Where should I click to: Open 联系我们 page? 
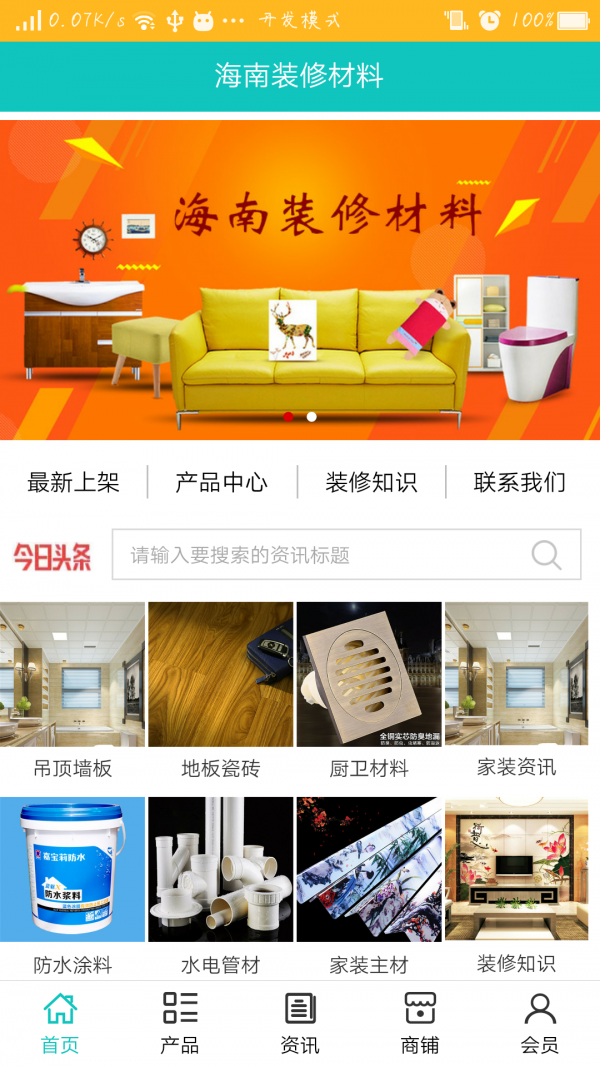click(520, 482)
